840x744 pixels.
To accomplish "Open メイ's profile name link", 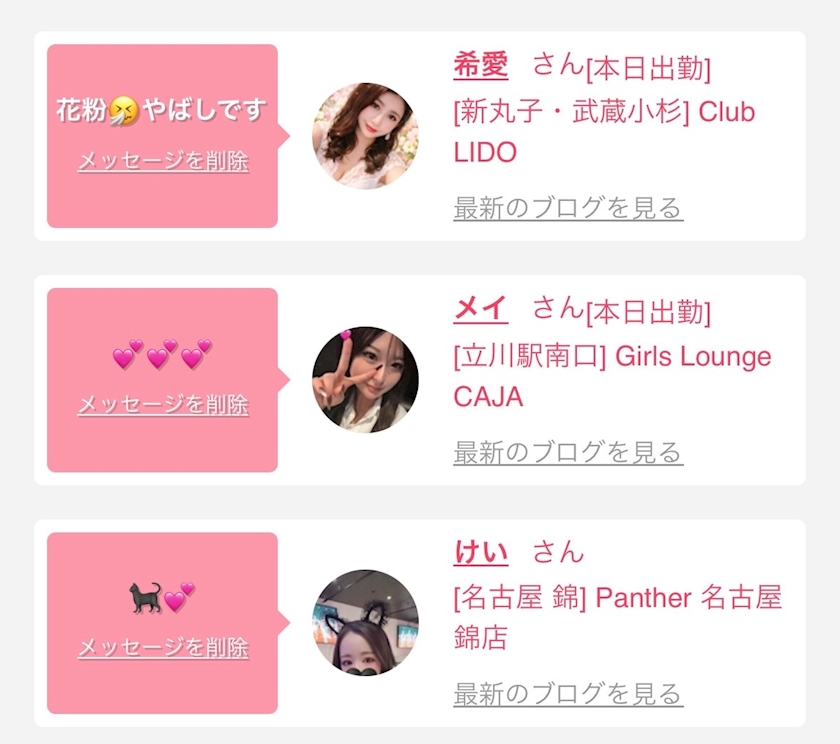I will tap(480, 309).
